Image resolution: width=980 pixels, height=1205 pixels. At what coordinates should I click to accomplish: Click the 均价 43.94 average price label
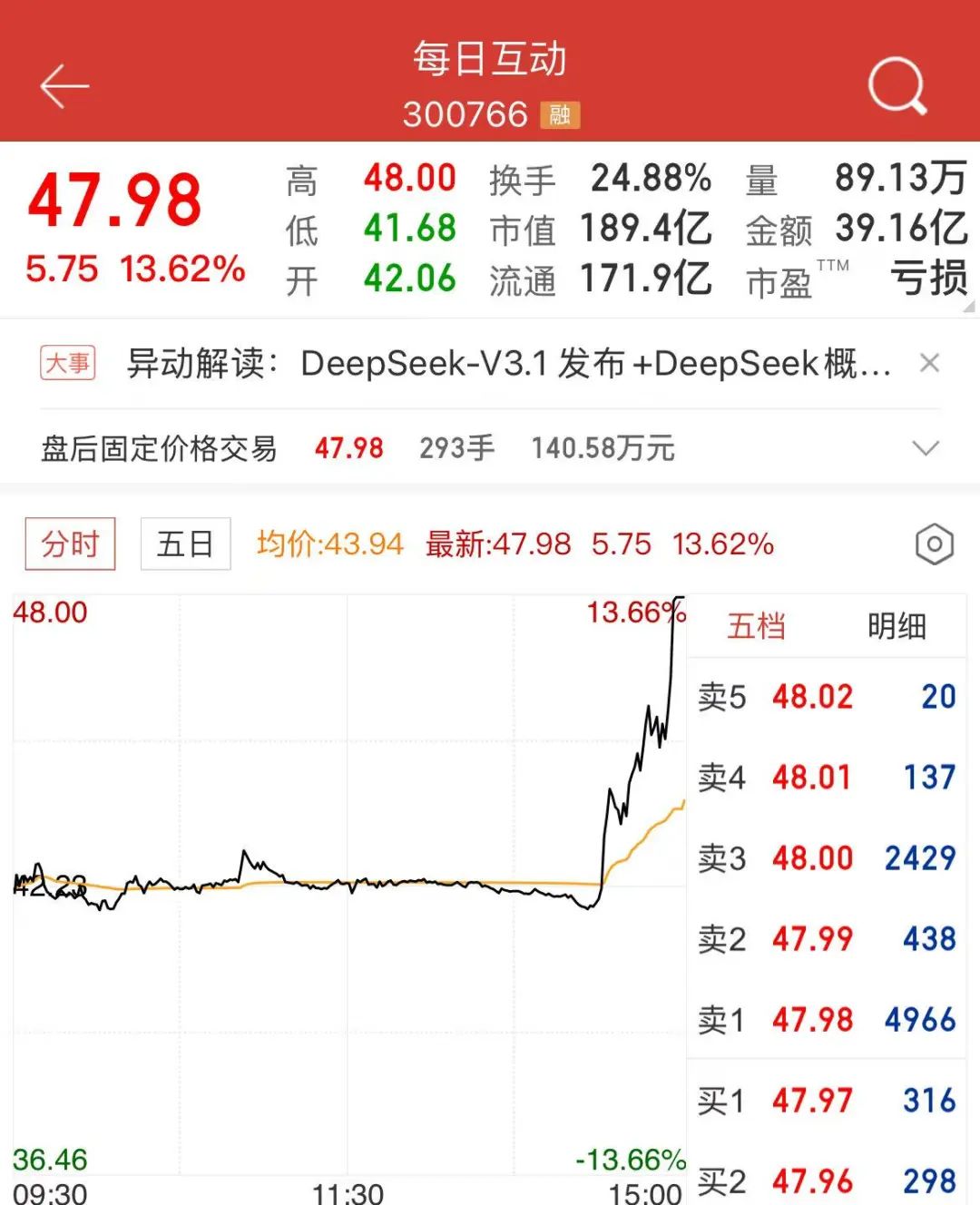327,543
